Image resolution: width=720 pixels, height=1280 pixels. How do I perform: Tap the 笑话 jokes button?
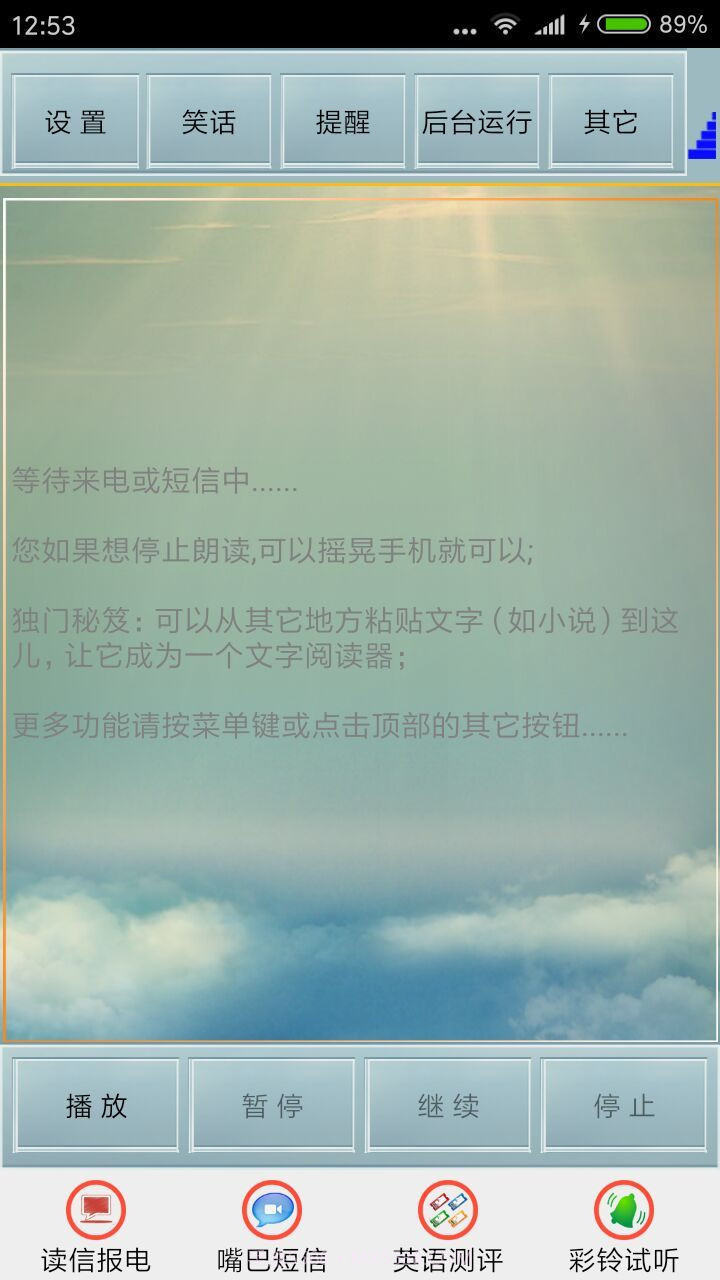click(x=209, y=121)
